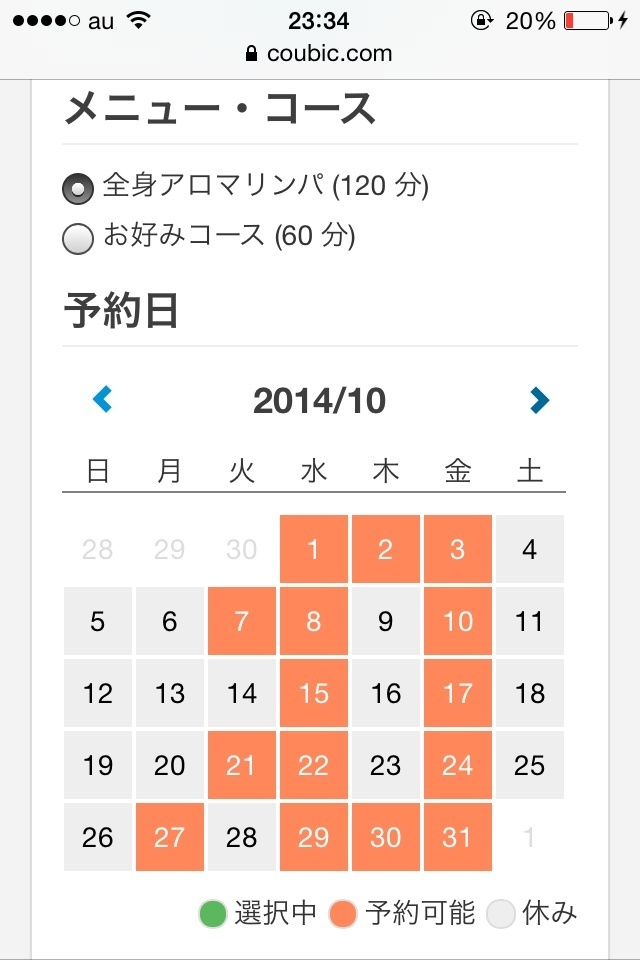Choose October 7 for booking

242,621
